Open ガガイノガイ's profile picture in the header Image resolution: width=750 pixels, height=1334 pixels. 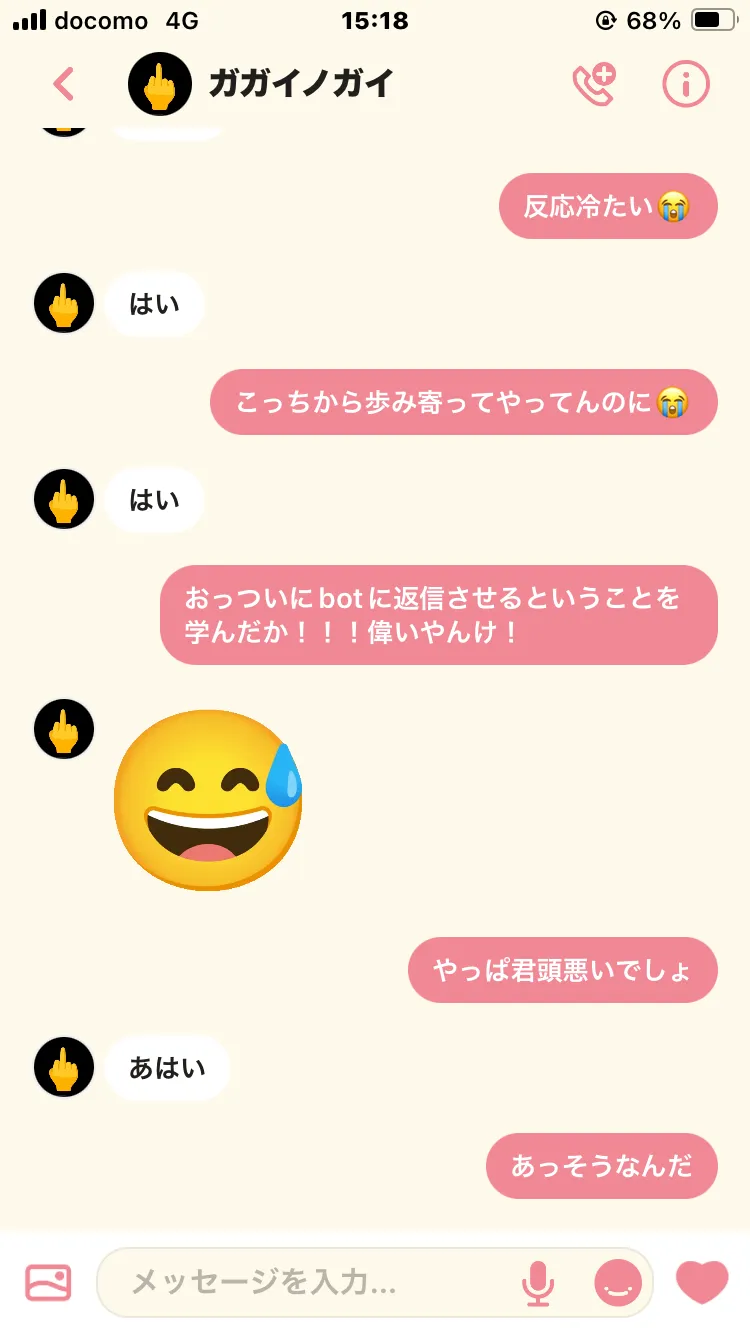(160, 85)
